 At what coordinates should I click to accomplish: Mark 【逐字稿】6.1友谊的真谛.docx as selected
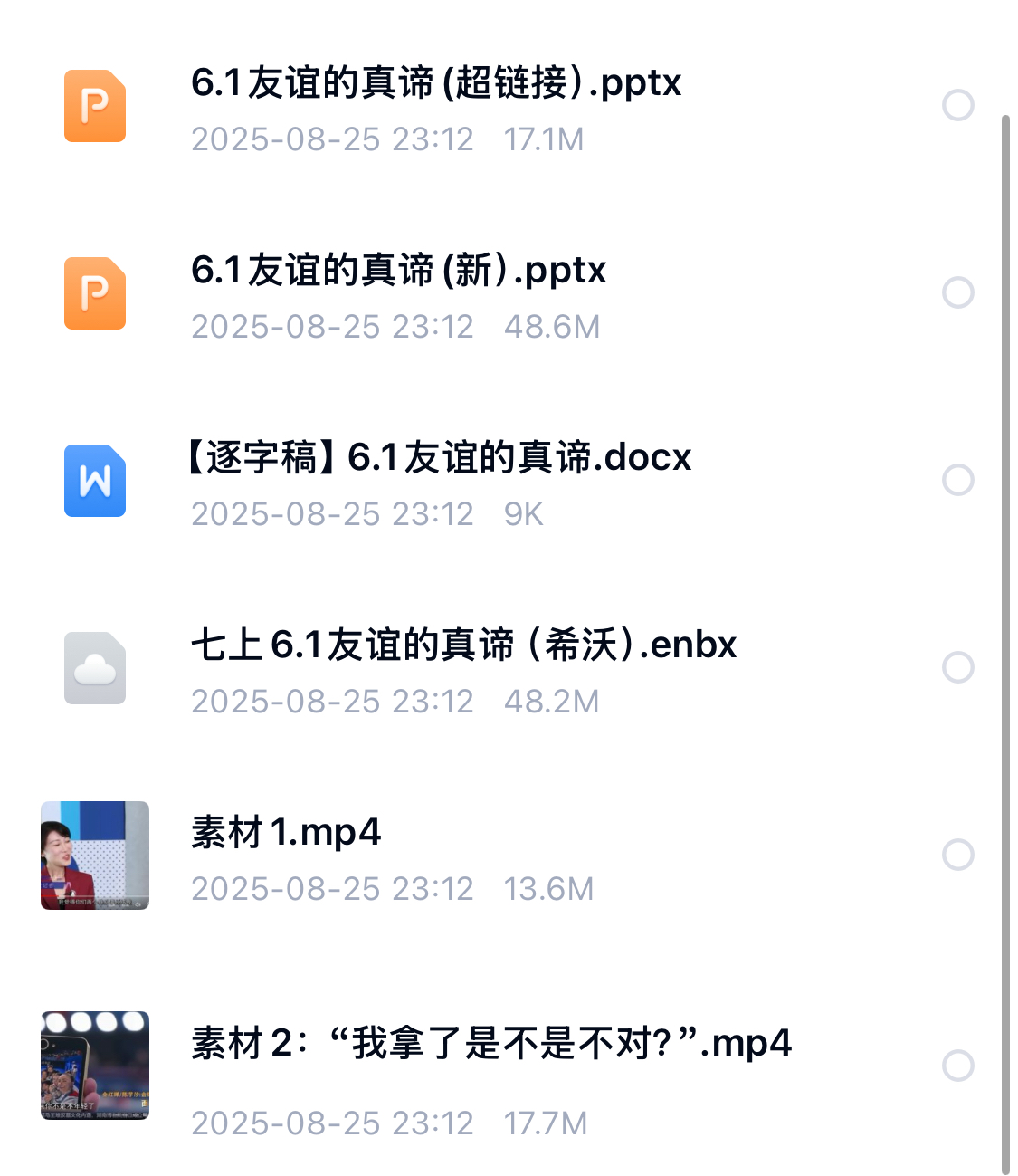(957, 480)
